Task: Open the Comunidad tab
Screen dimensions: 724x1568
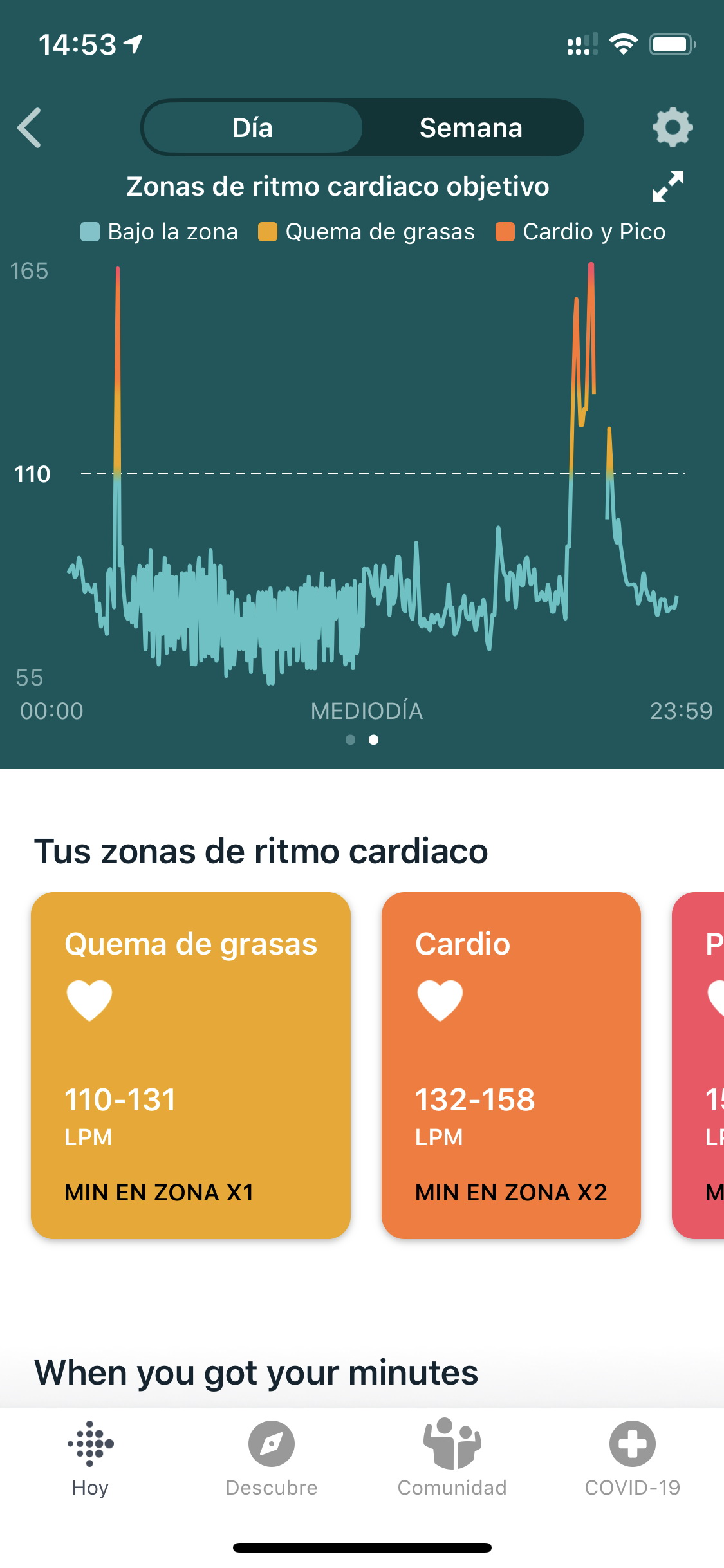Action: pos(452,1459)
